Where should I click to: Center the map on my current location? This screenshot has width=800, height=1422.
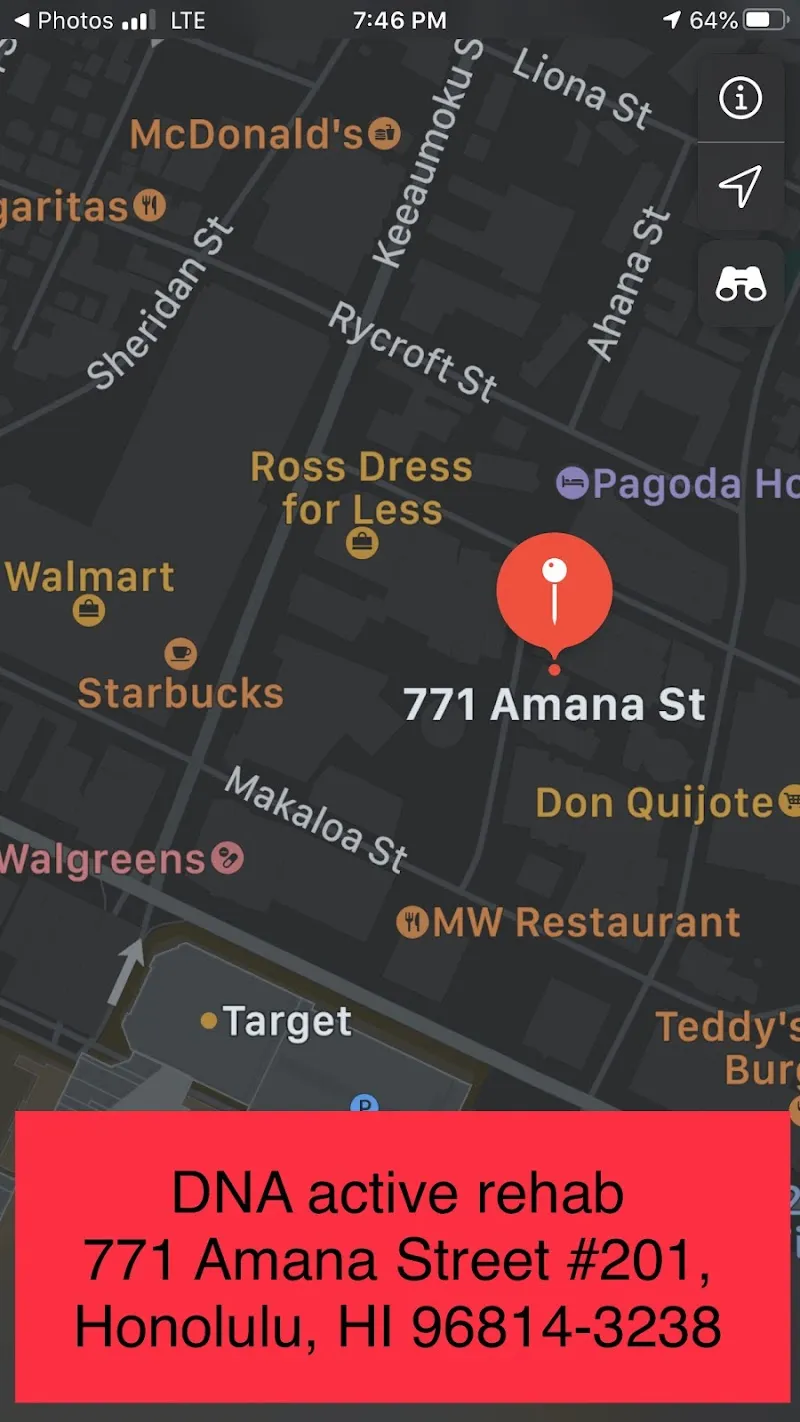click(x=740, y=186)
